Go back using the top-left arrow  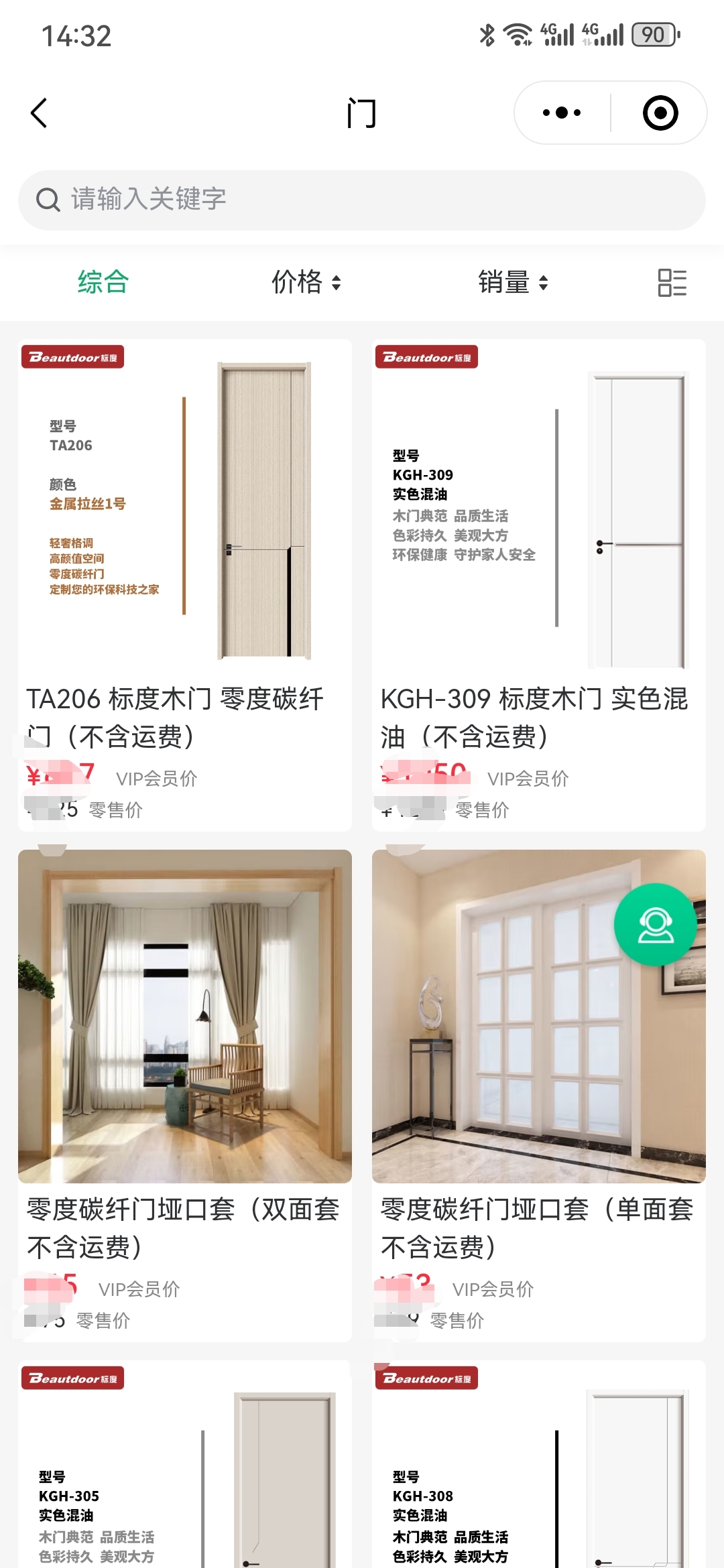[39, 113]
